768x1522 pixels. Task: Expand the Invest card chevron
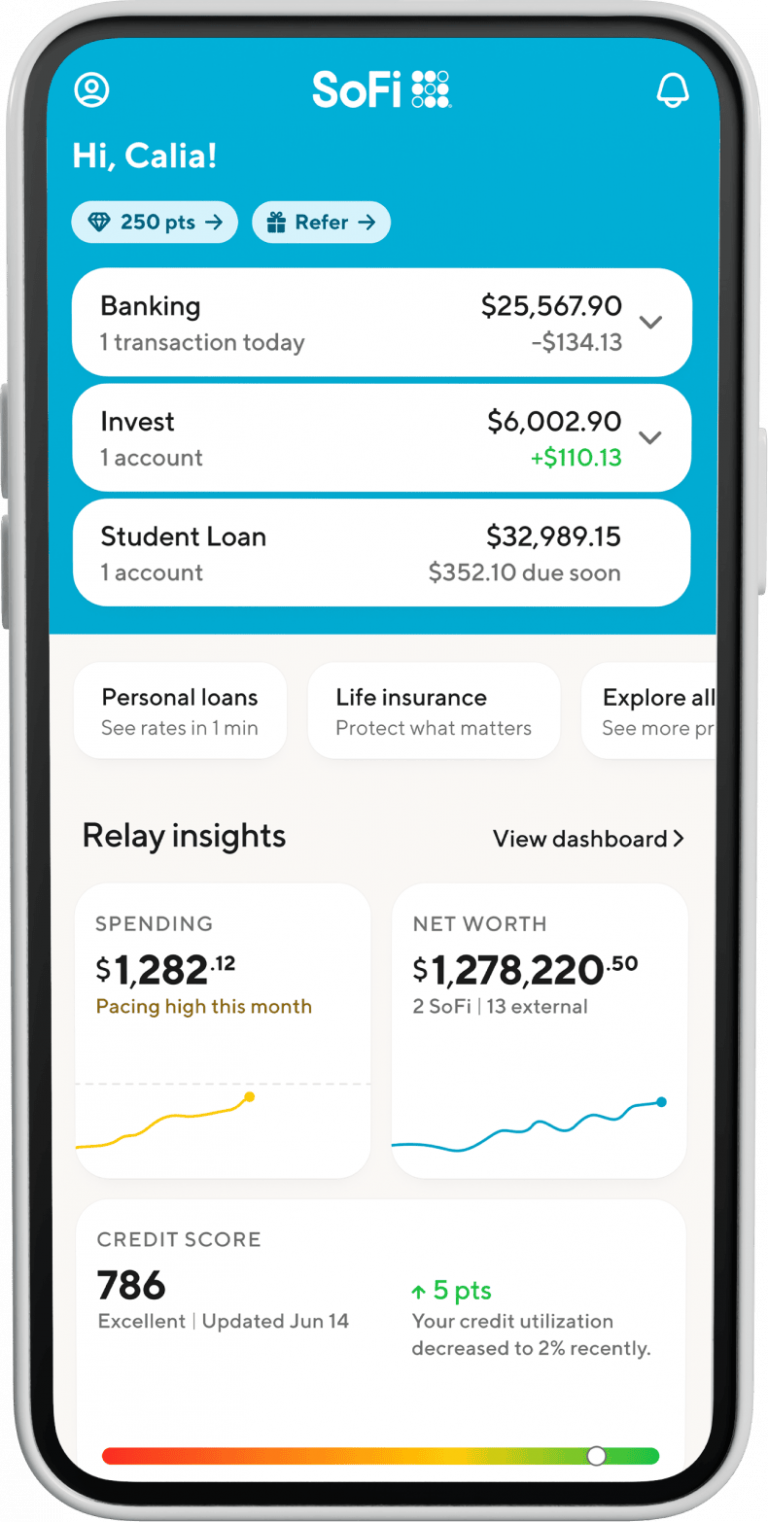coord(651,438)
